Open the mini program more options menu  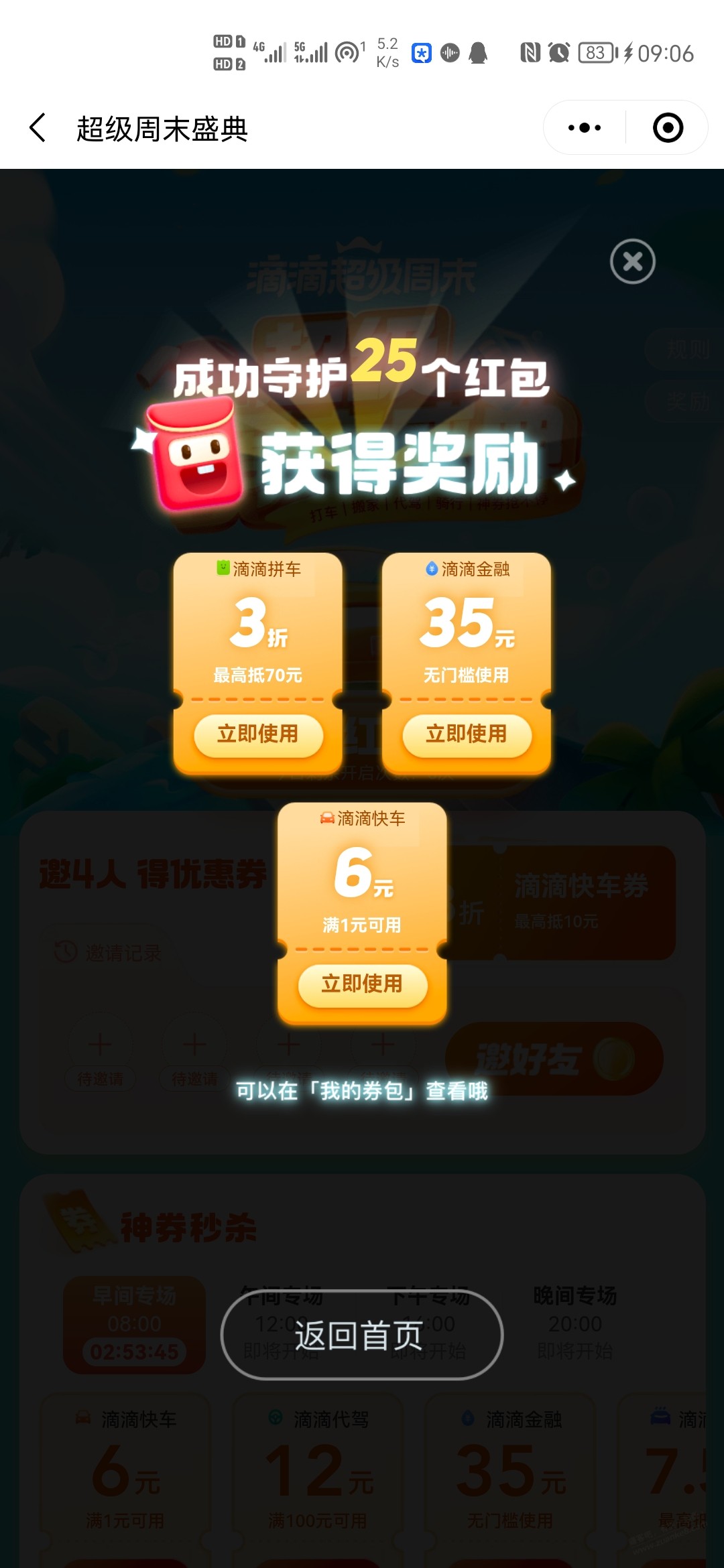pyautogui.click(x=585, y=127)
